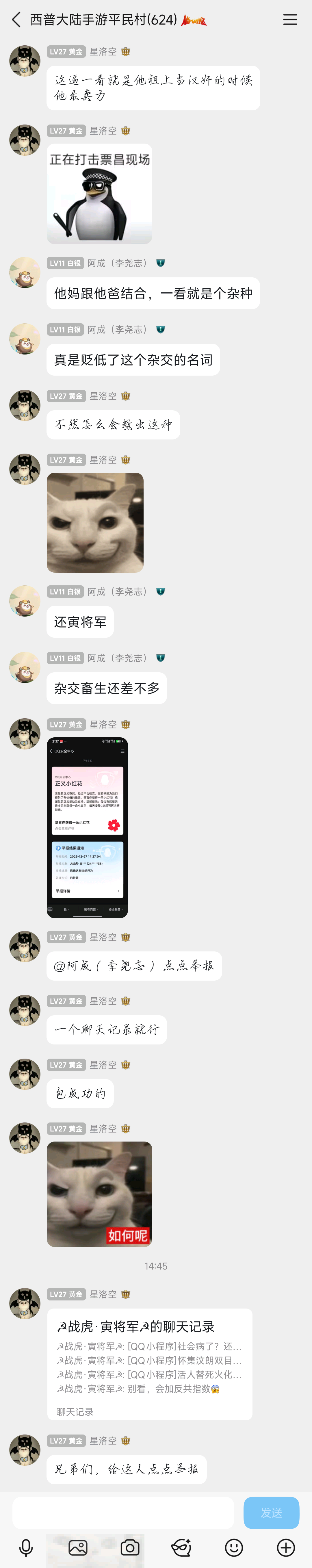Open the 如何呢 cat sticker image
Screen dimensions: 312x1568
click(99, 1194)
